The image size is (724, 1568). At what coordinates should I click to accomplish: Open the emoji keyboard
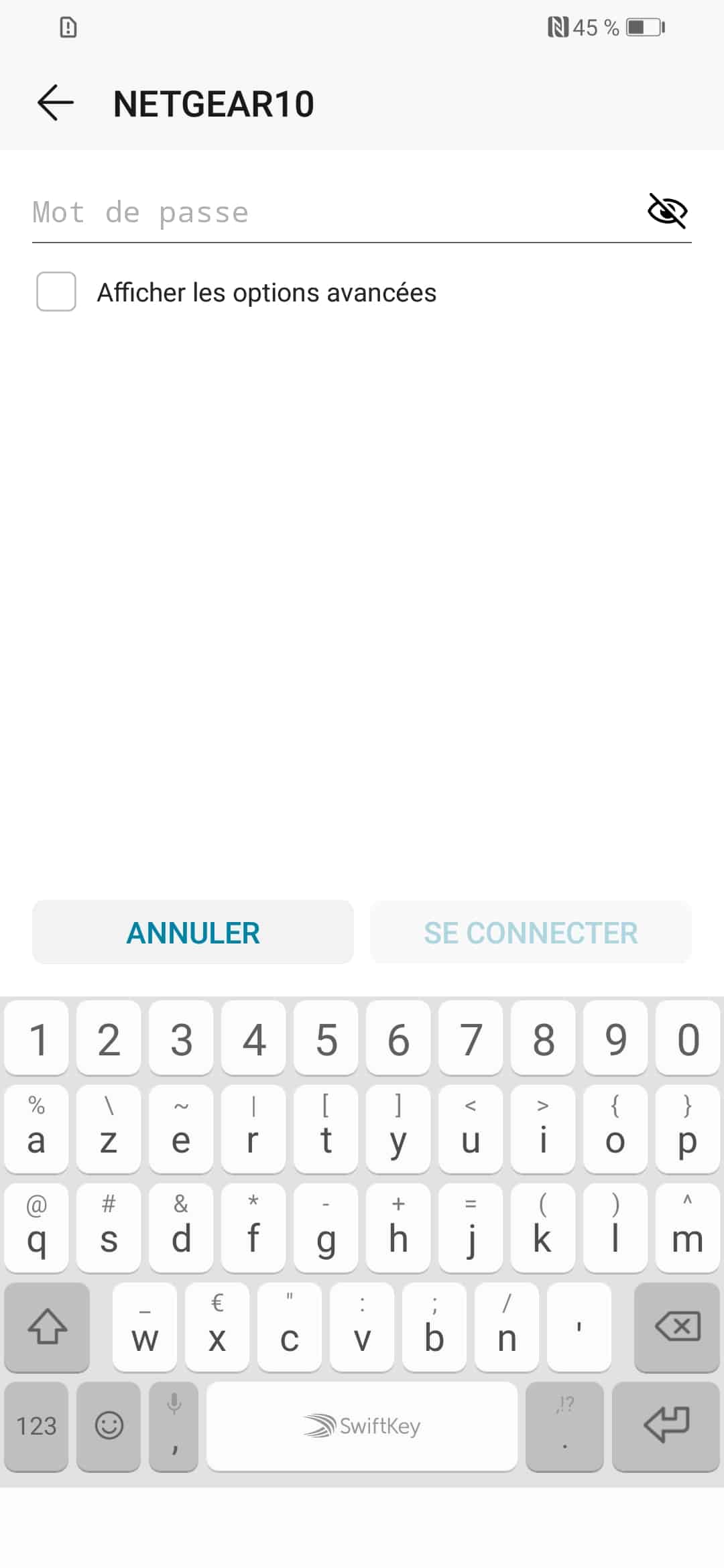109,1425
